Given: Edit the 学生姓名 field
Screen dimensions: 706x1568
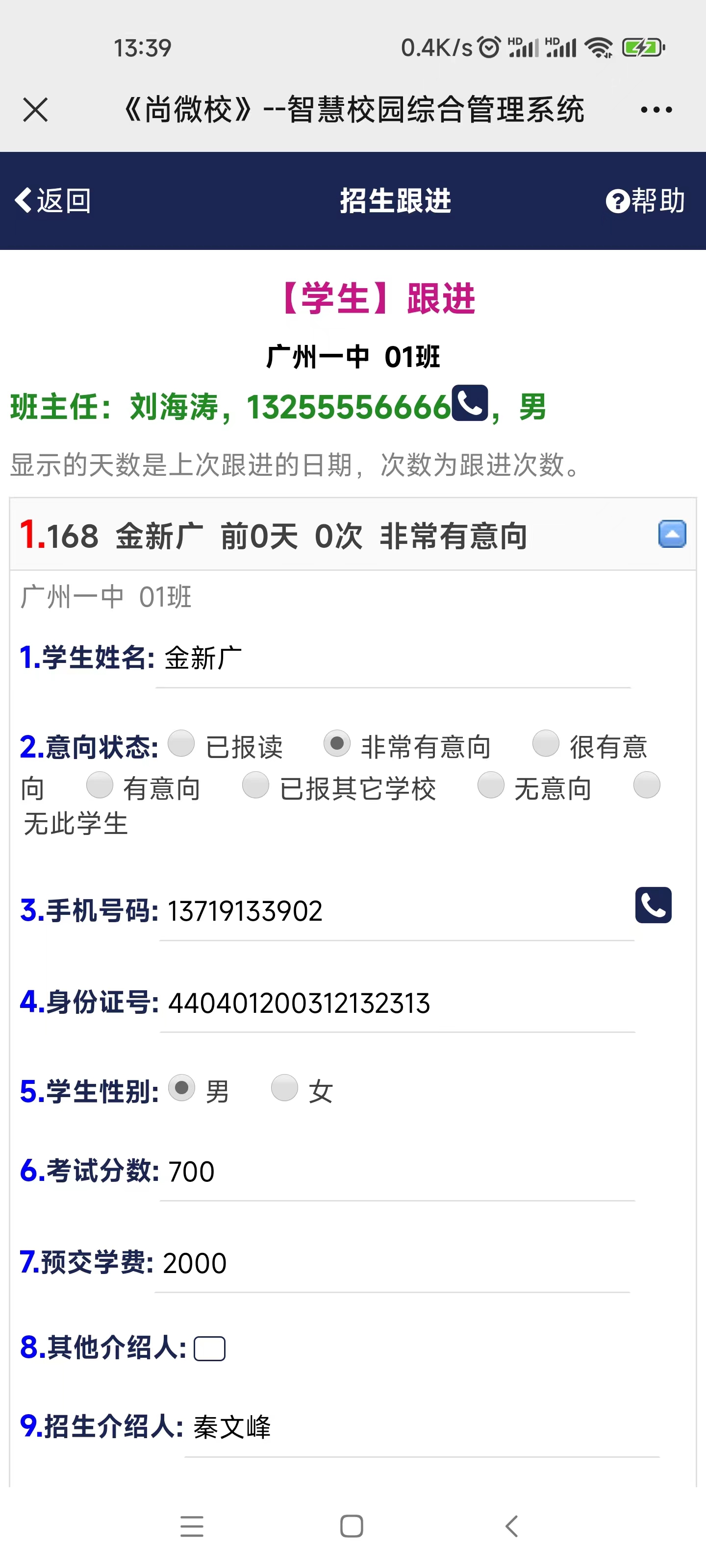Looking at the screenshot, I should [393, 659].
